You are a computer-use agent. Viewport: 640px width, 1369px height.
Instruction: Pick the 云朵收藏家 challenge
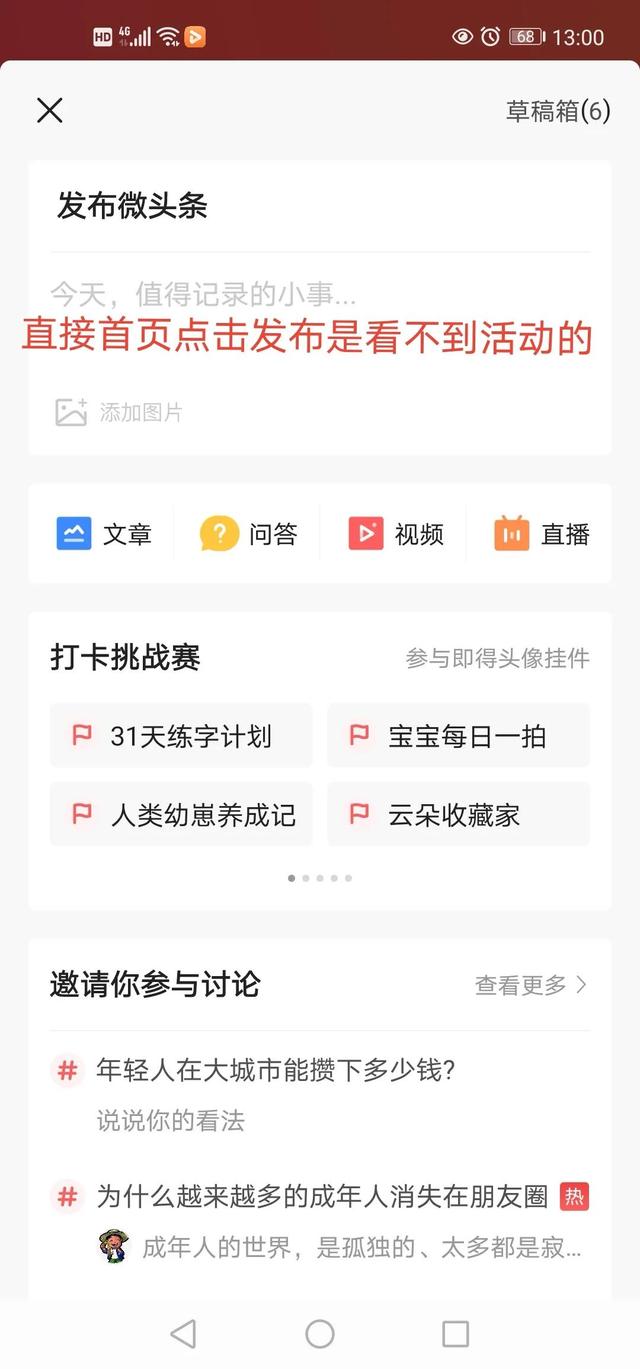point(458,814)
